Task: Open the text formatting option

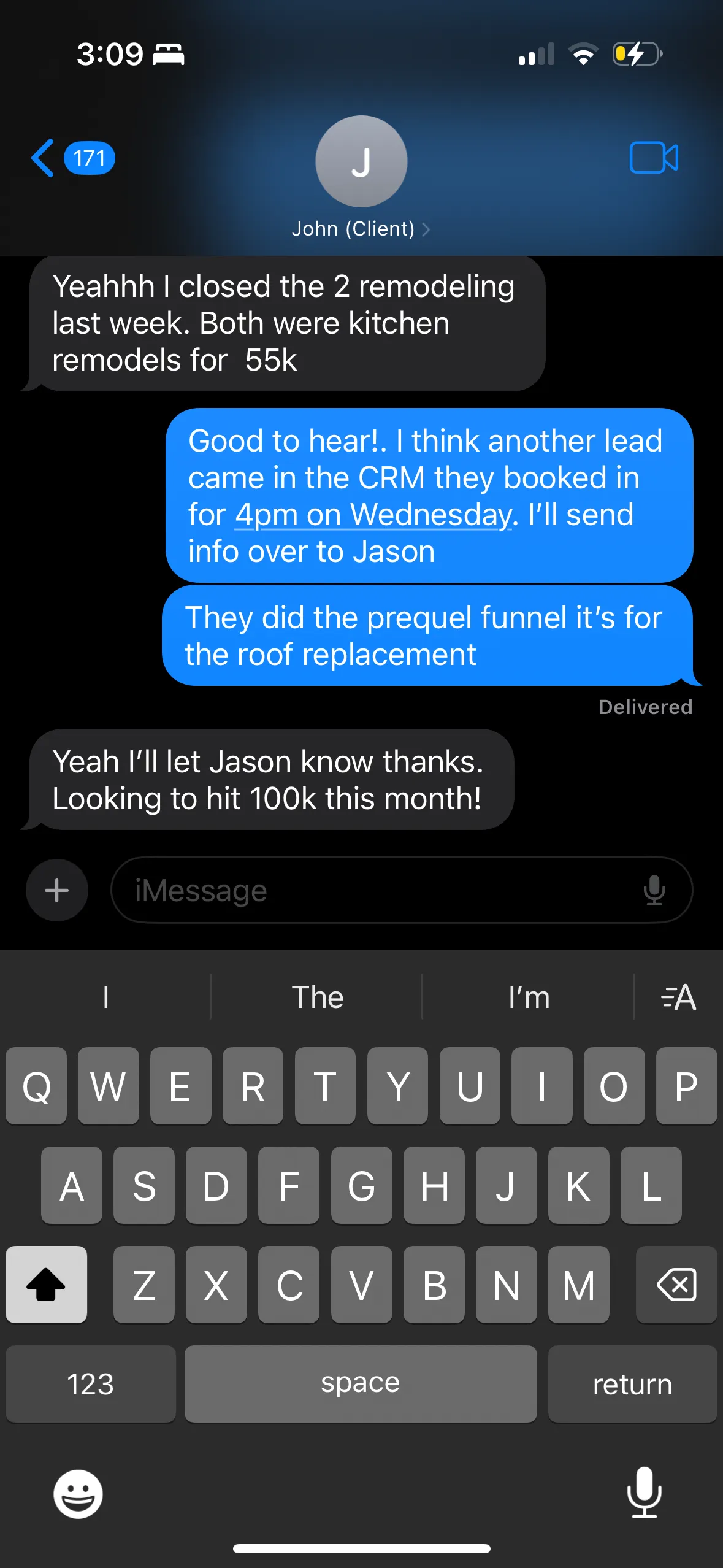Action: [x=678, y=997]
